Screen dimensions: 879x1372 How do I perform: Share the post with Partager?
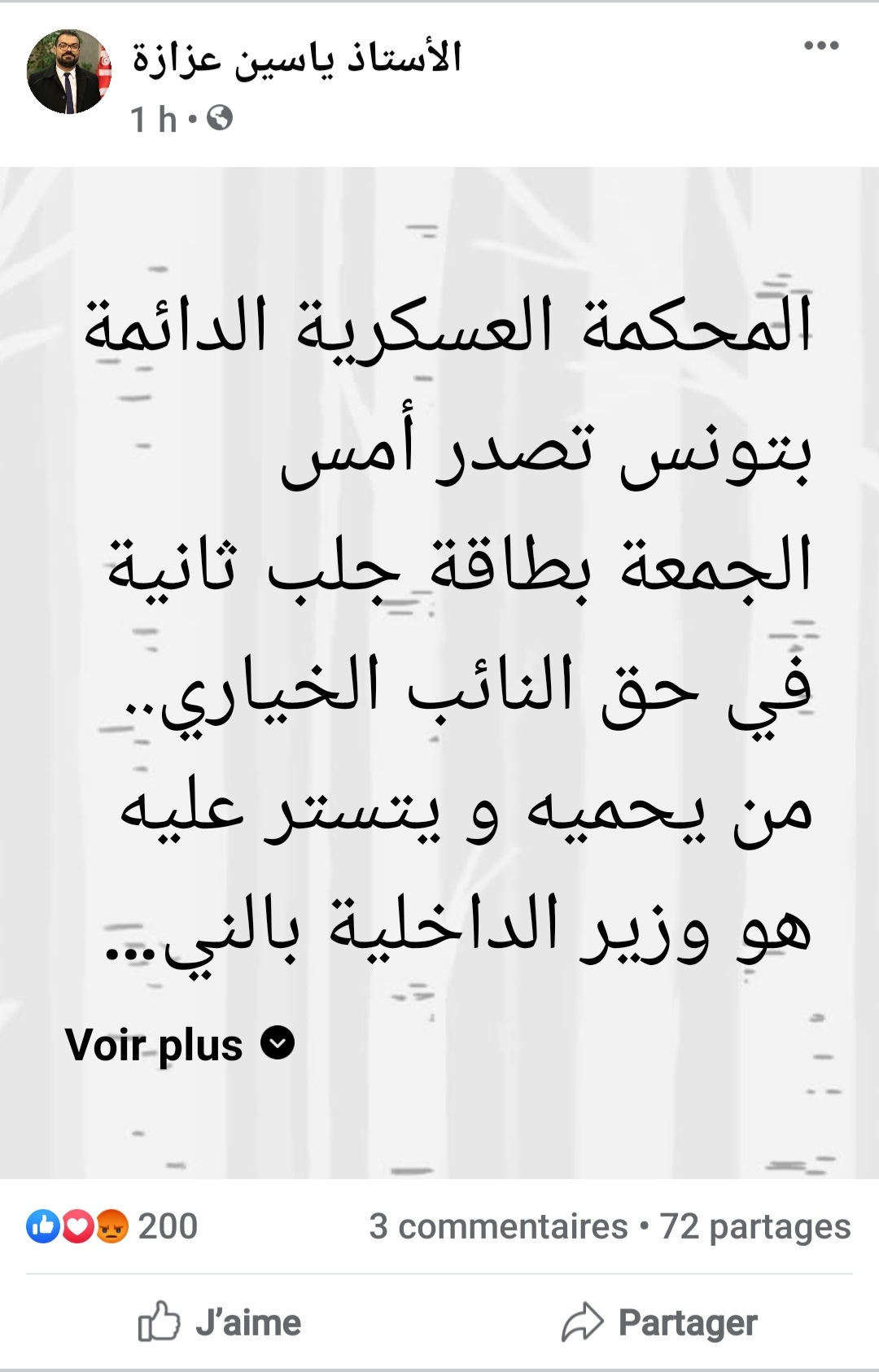(x=659, y=1322)
